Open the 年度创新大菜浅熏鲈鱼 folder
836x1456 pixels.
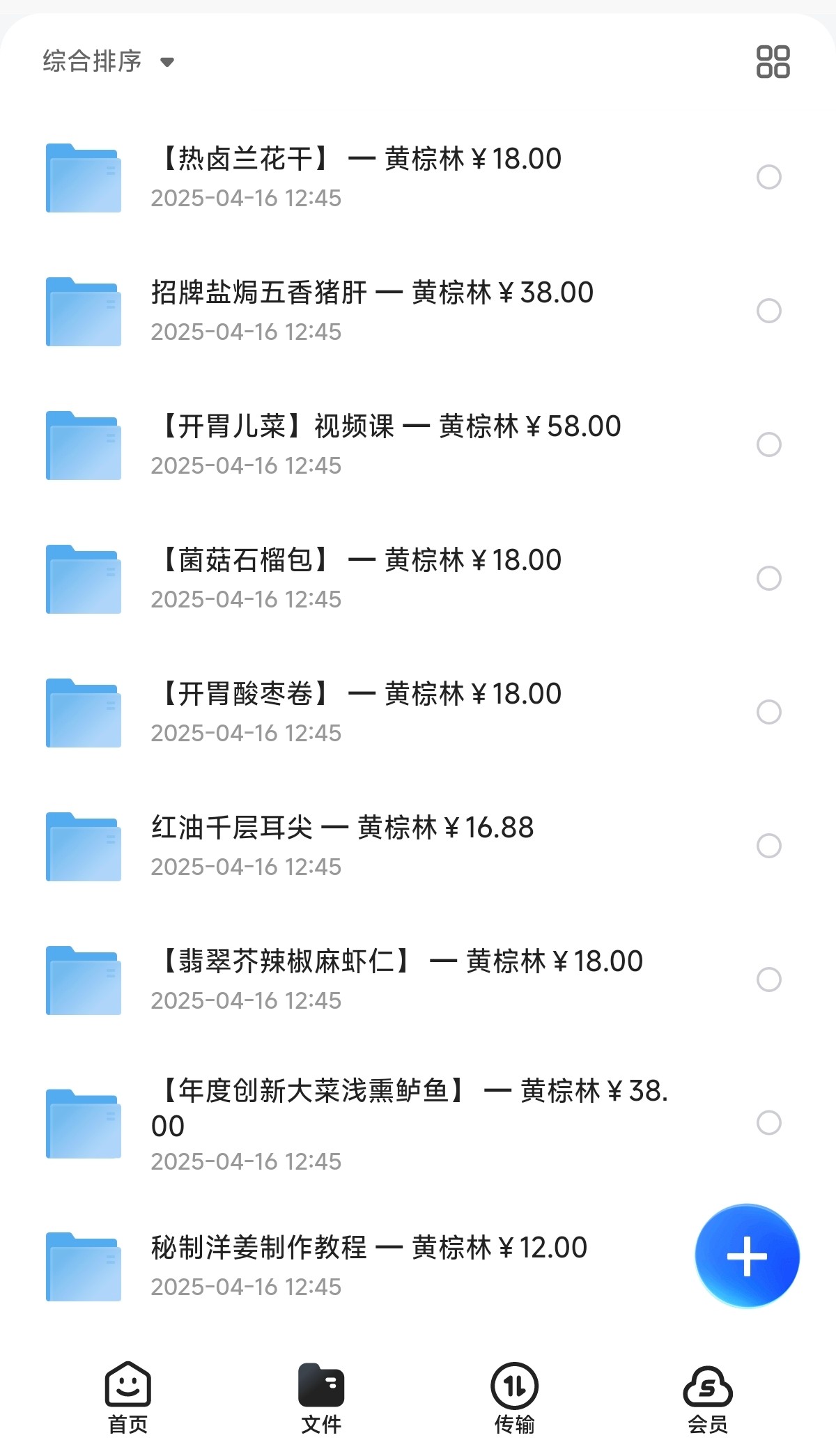(409, 1122)
